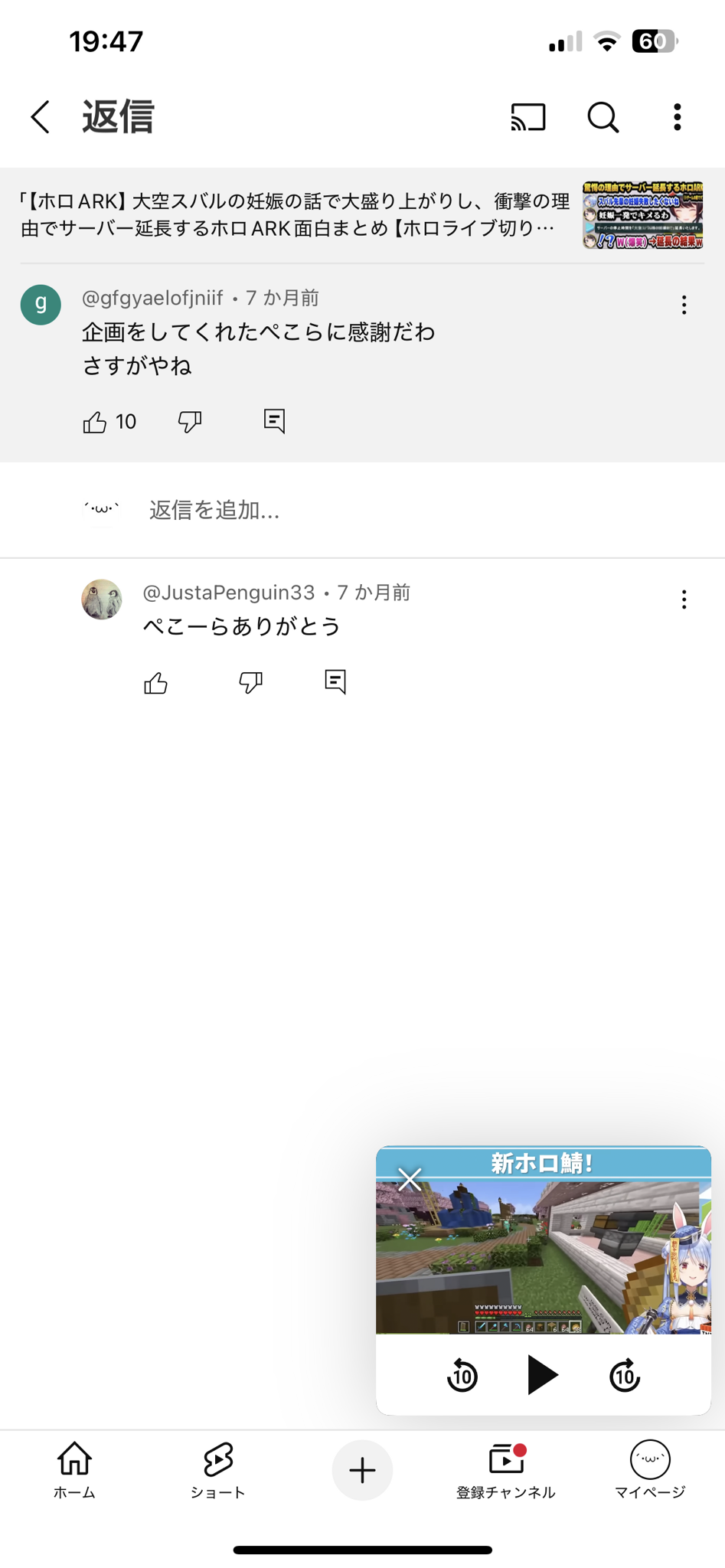Open search from the top bar
Screen dimensions: 725x1568
603,117
